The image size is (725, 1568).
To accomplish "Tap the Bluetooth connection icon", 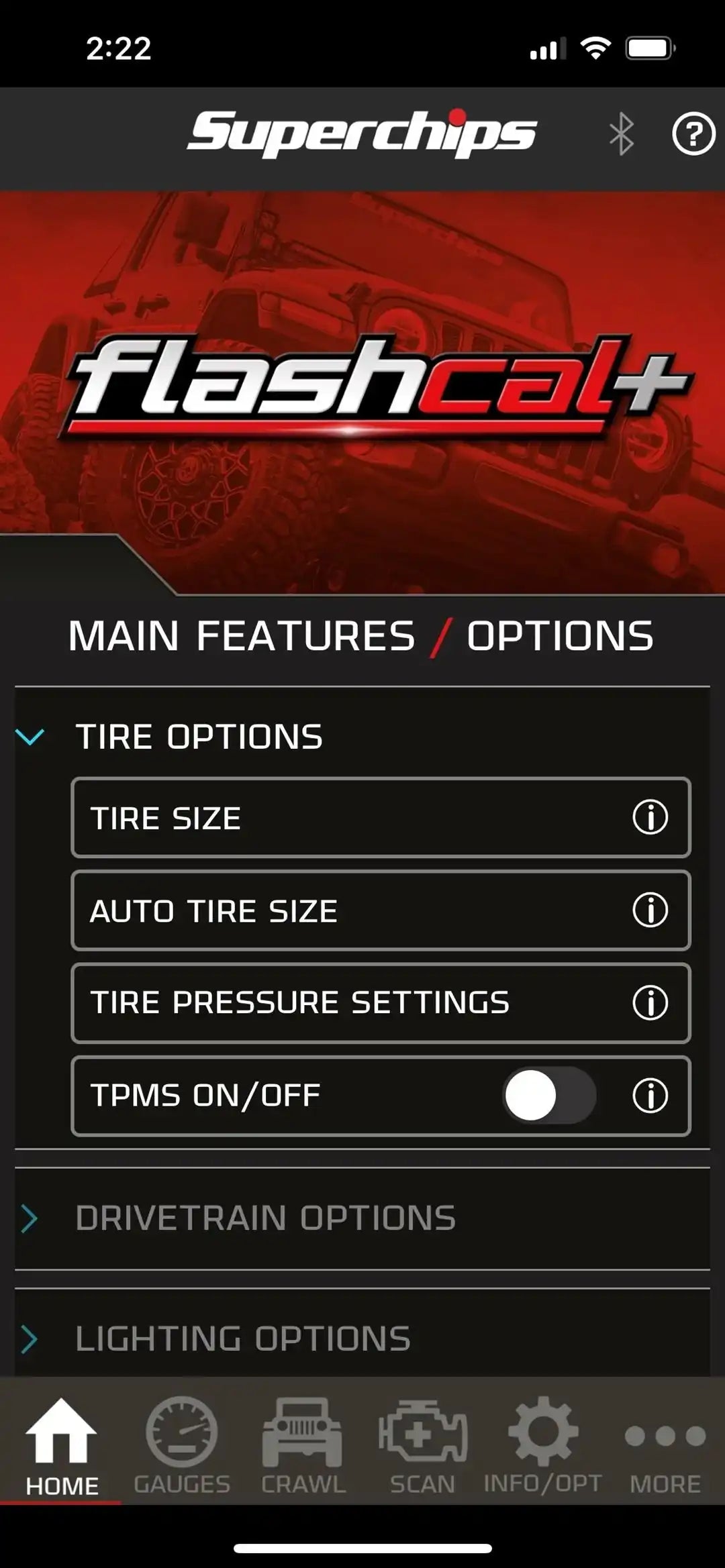I will click(621, 134).
